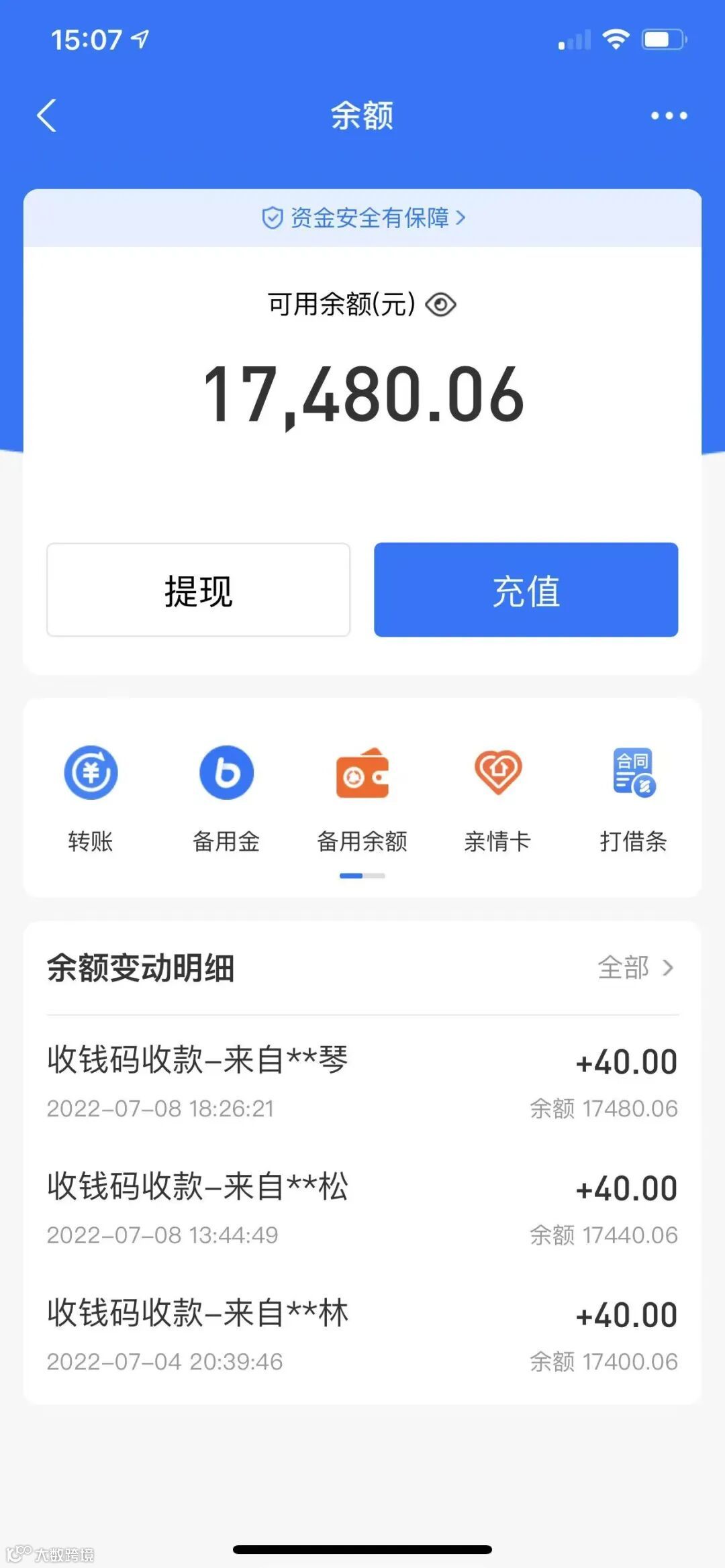The image size is (725, 1568).
Task: Open the three-dot overflow menu
Action: 669,115
